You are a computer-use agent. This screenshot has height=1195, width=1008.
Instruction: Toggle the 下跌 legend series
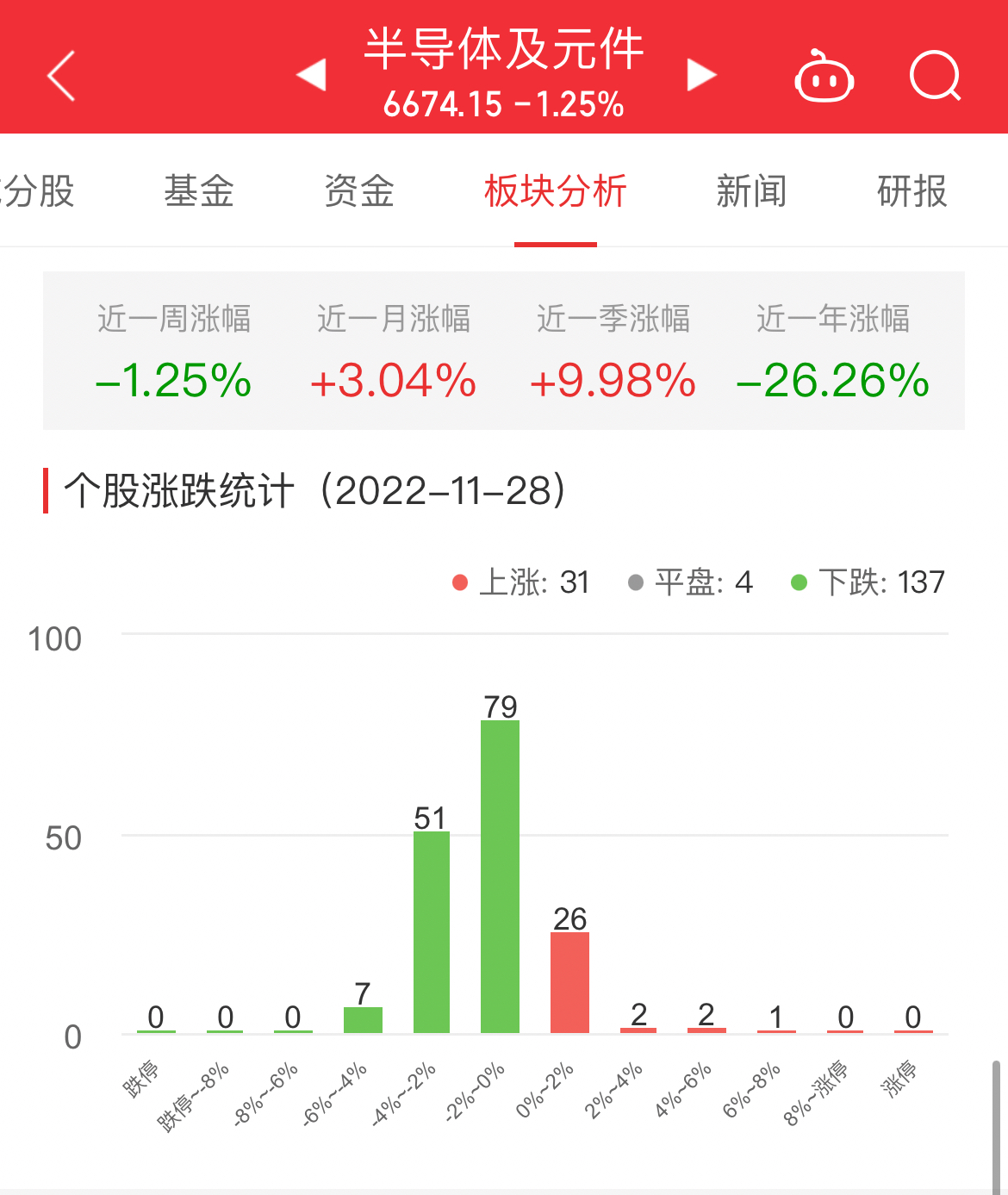(x=868, y=583)
